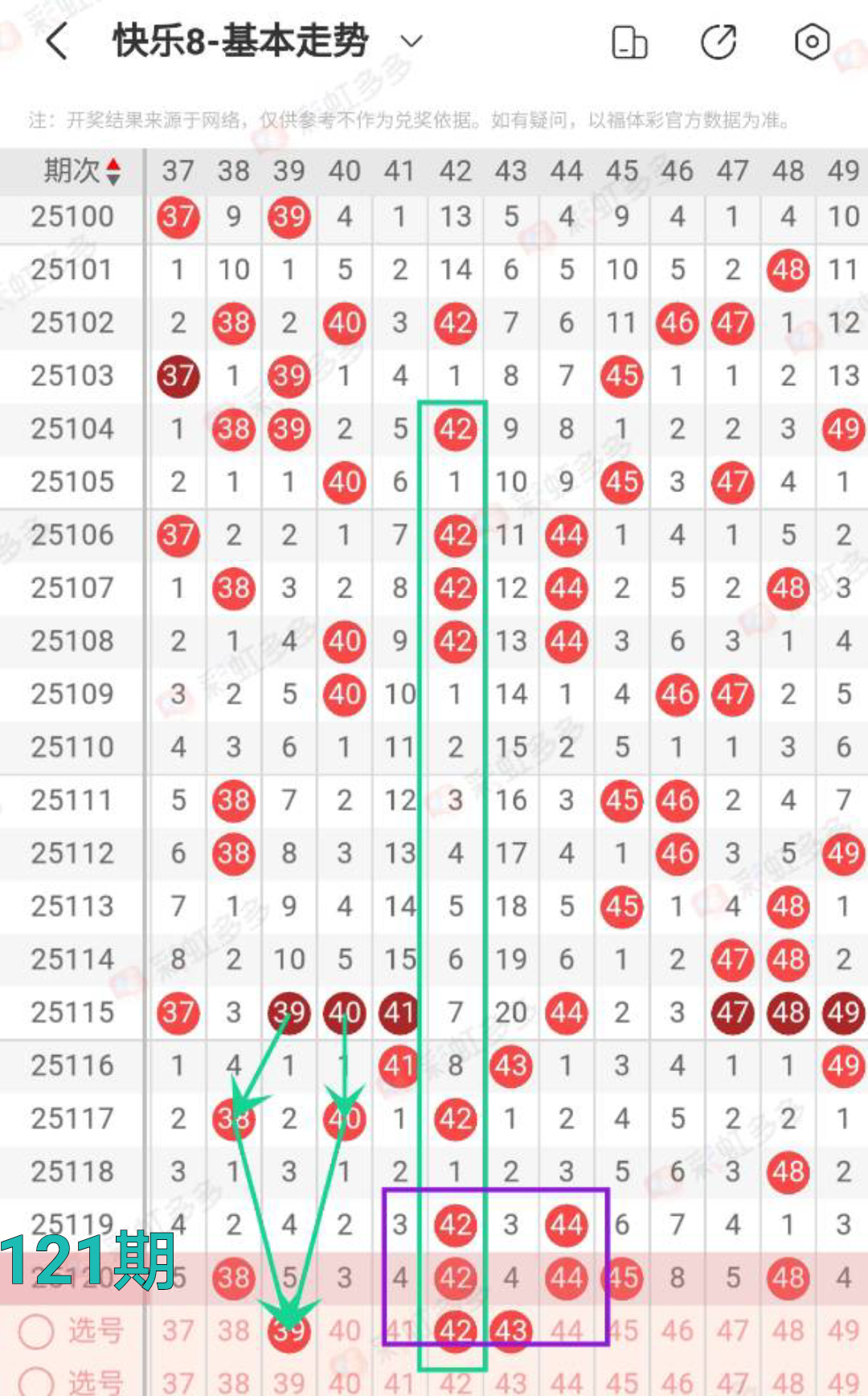
Task: Deselect number 43 in the upper 选号 row
Action: pos(510,1331)
